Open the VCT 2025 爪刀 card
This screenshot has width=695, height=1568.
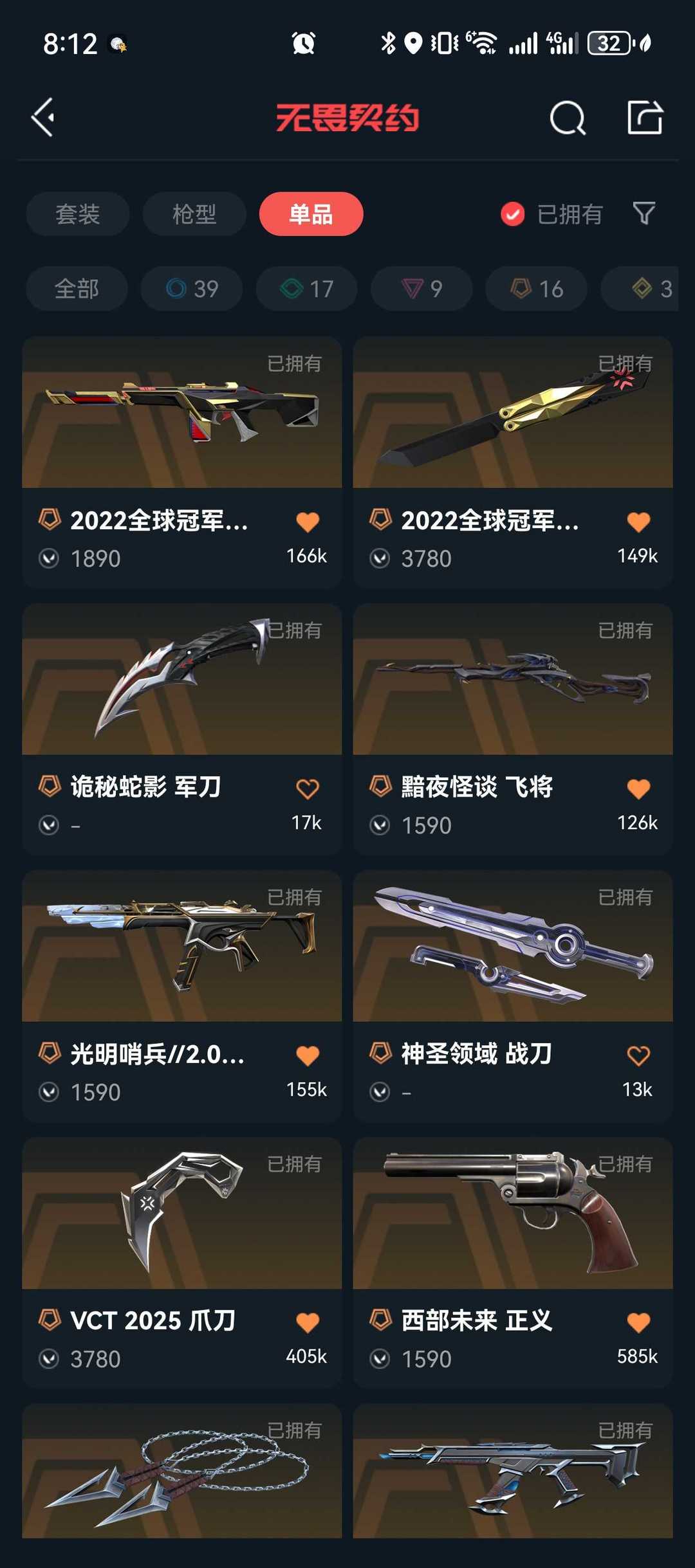click(x=182, y=1263)
